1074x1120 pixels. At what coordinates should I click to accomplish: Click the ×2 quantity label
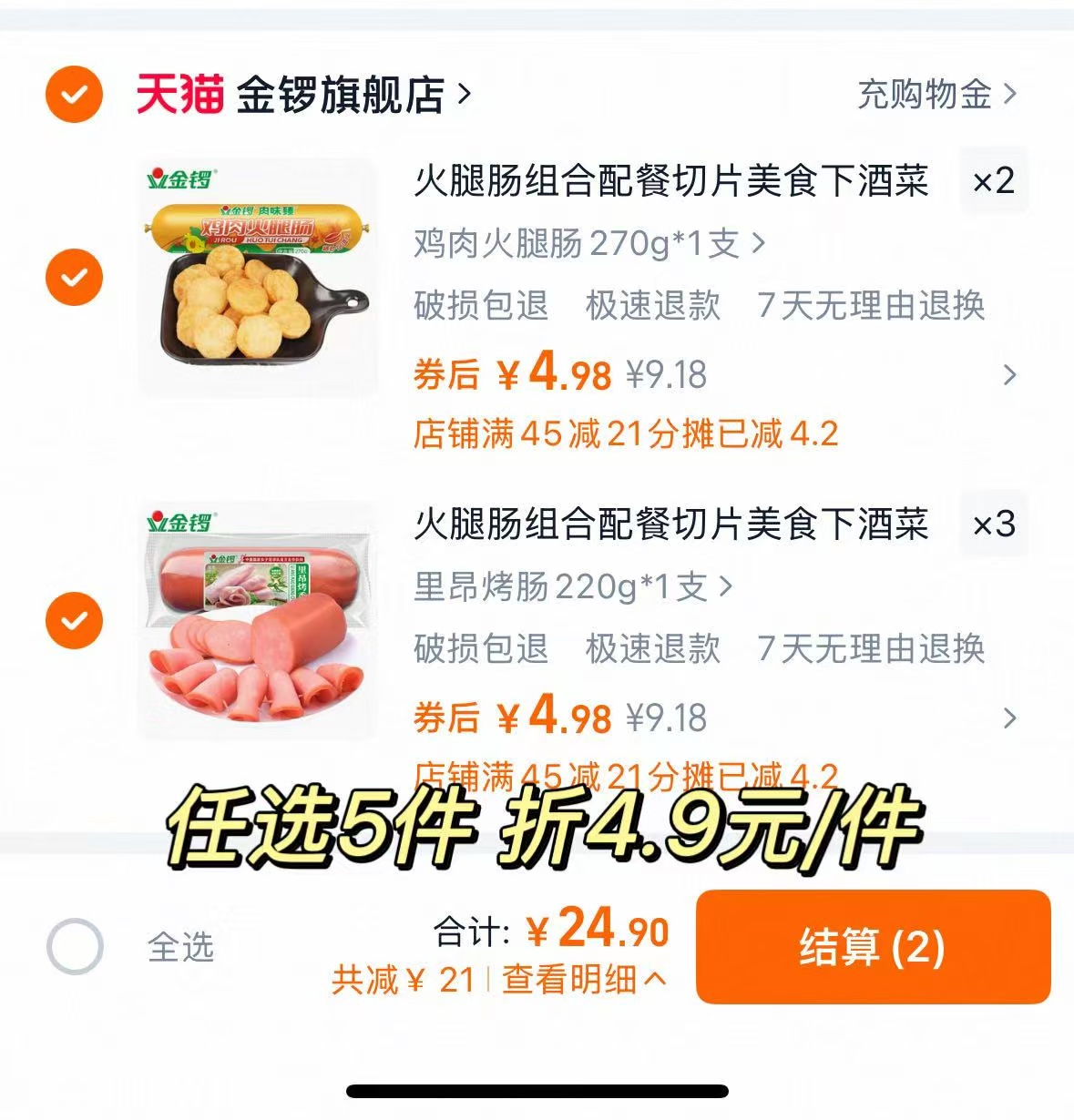click(996, 183)
